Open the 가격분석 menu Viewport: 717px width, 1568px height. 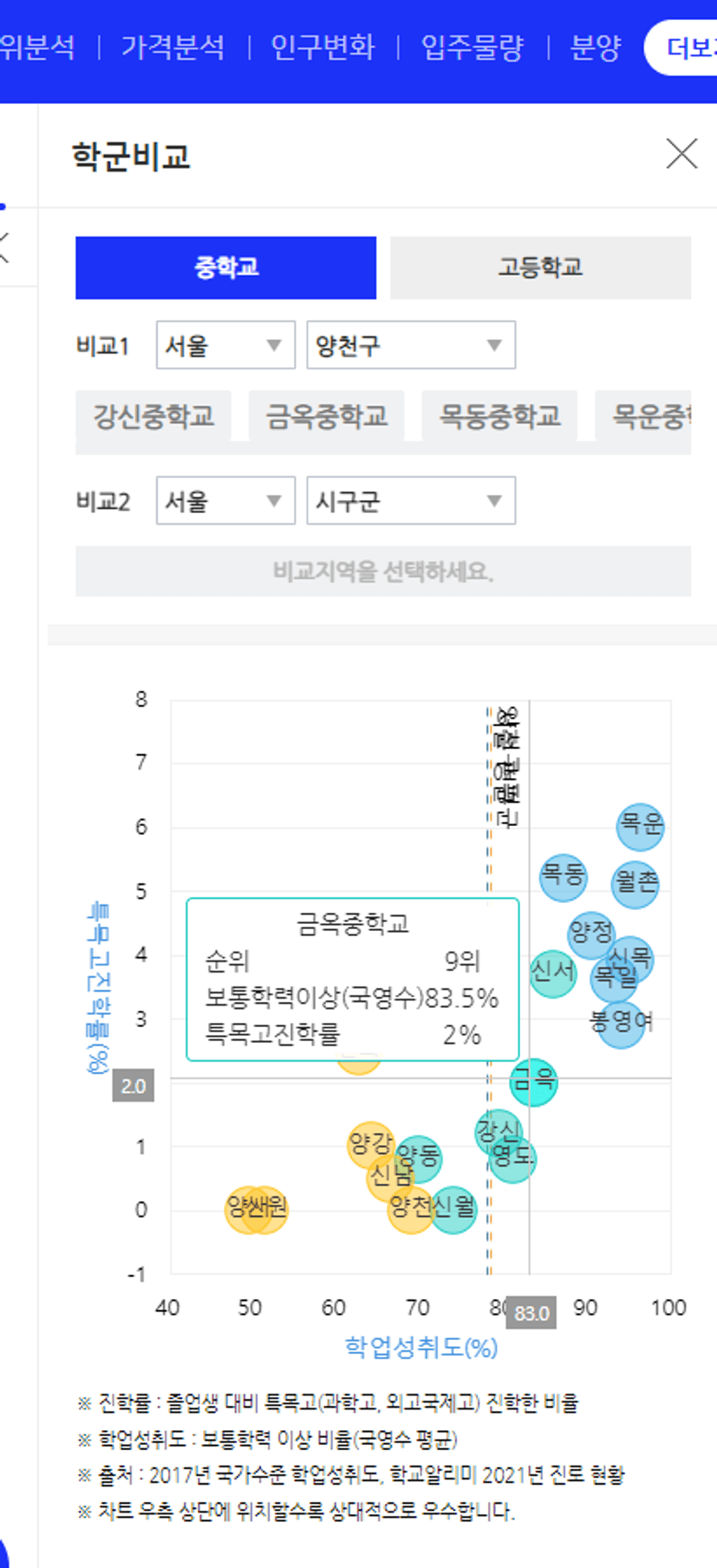click(x=173, y=47)
